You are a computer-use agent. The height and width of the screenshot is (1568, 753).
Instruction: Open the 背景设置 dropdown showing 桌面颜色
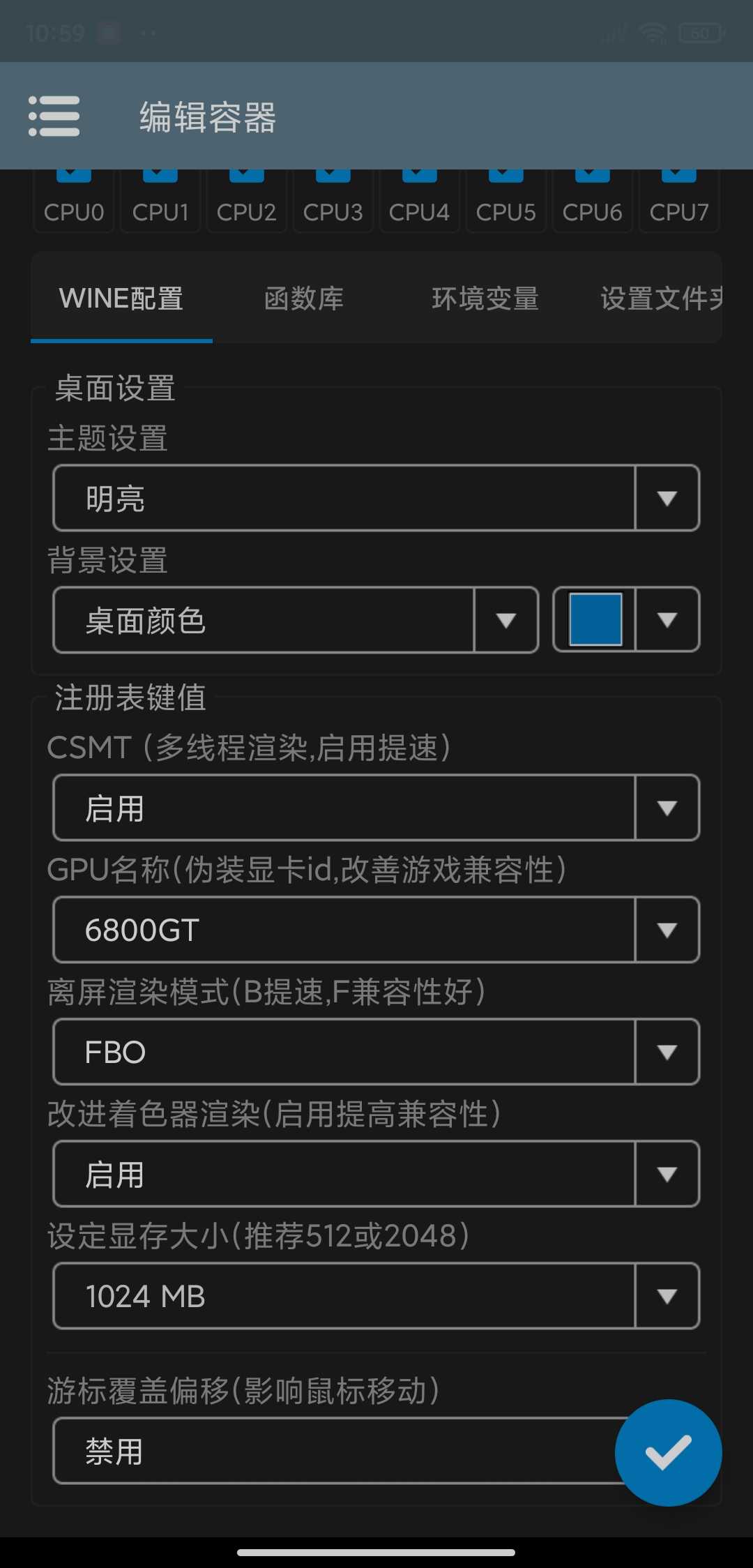coord(296,620)
